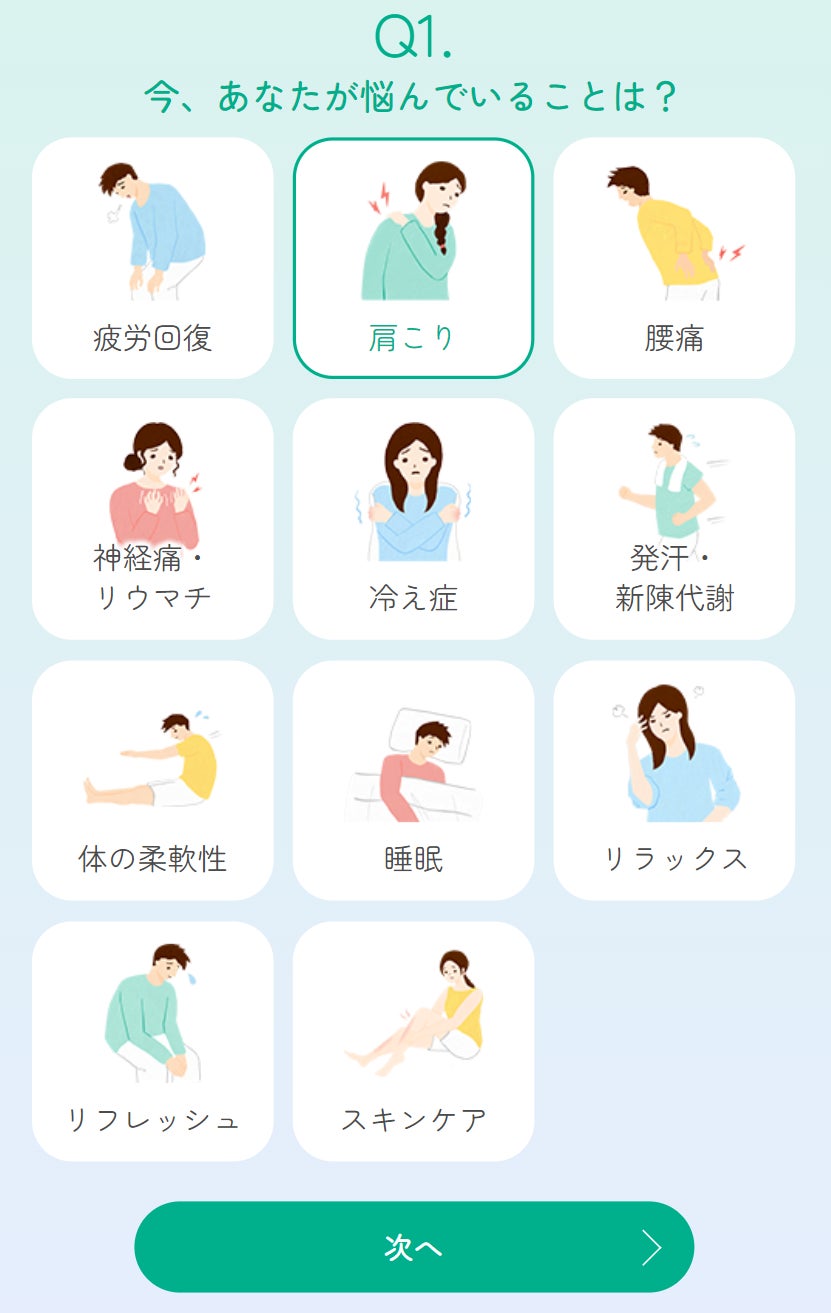831x1313 pixels.
Task: Continue with the 次へ button
Action: pos(414,1247)
